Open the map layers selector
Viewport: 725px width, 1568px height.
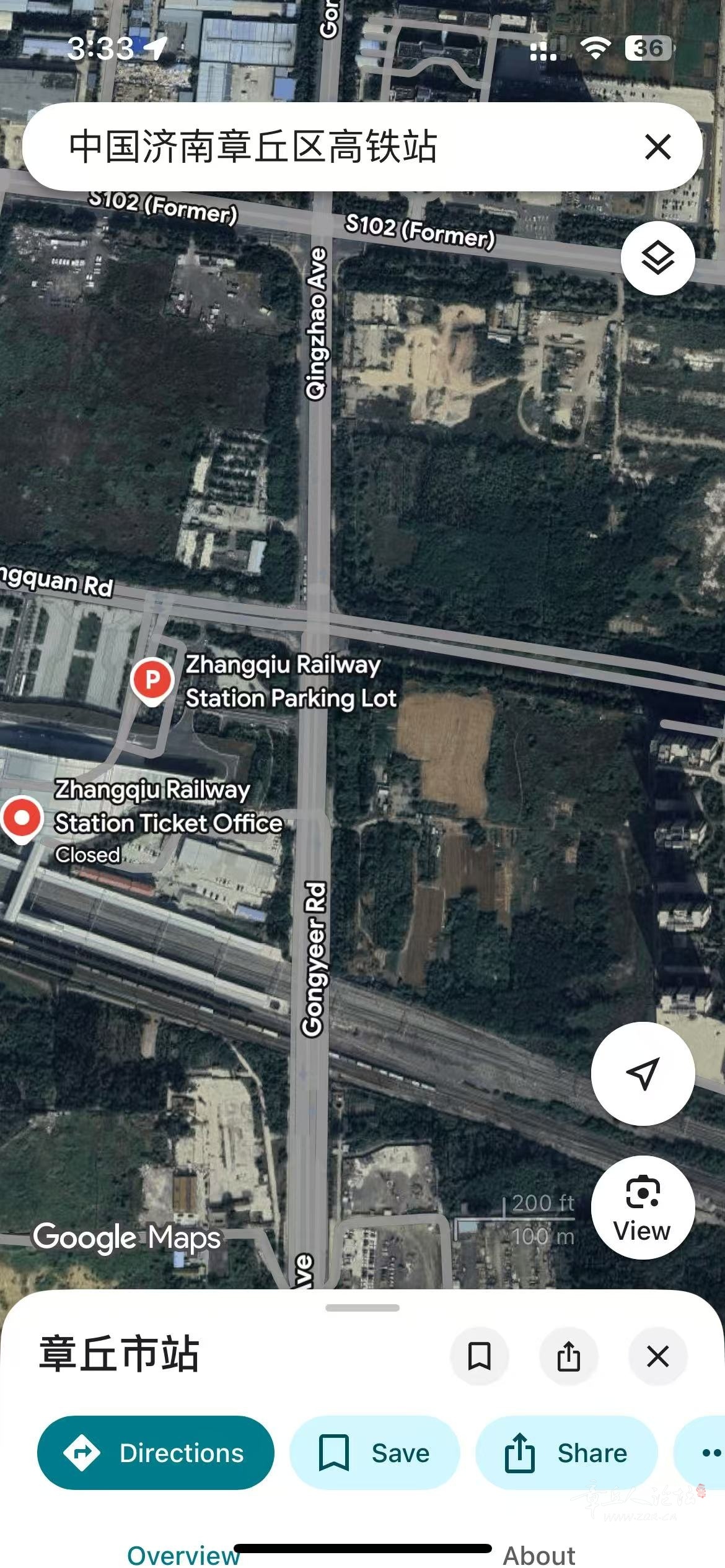click(x=657, y=258)
